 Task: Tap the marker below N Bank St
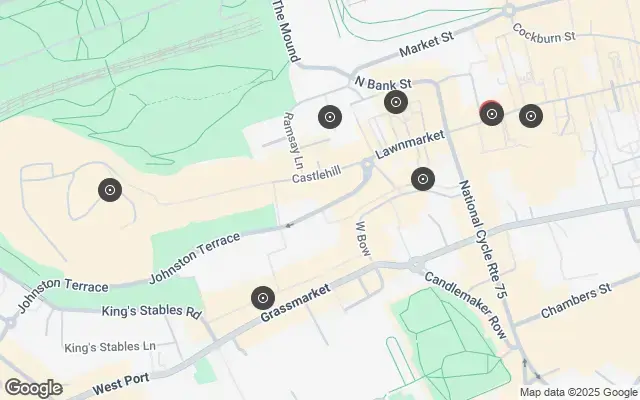tap(396, 102)
